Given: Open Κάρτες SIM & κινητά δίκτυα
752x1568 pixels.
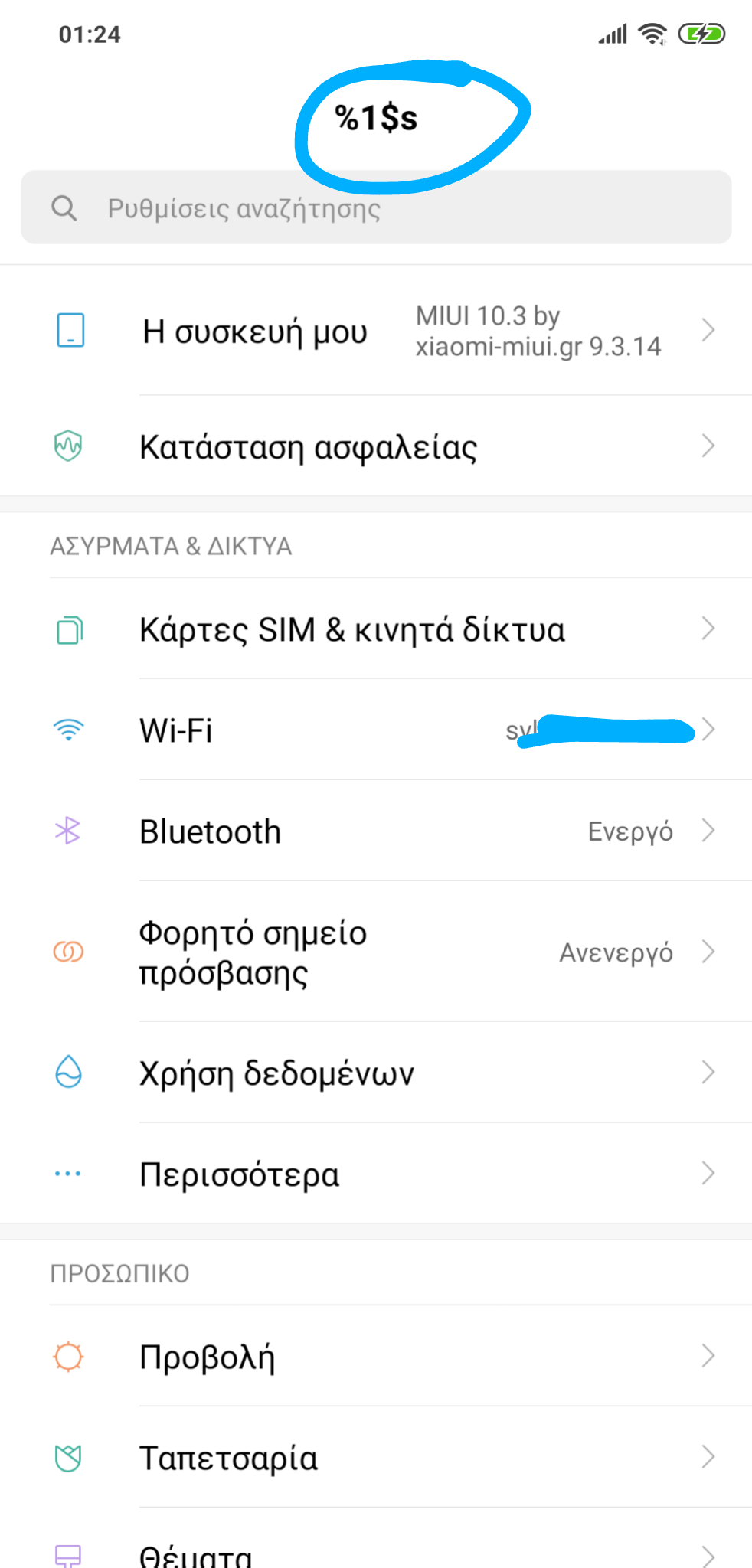Looking at the screenshot, I should (375, 629).
